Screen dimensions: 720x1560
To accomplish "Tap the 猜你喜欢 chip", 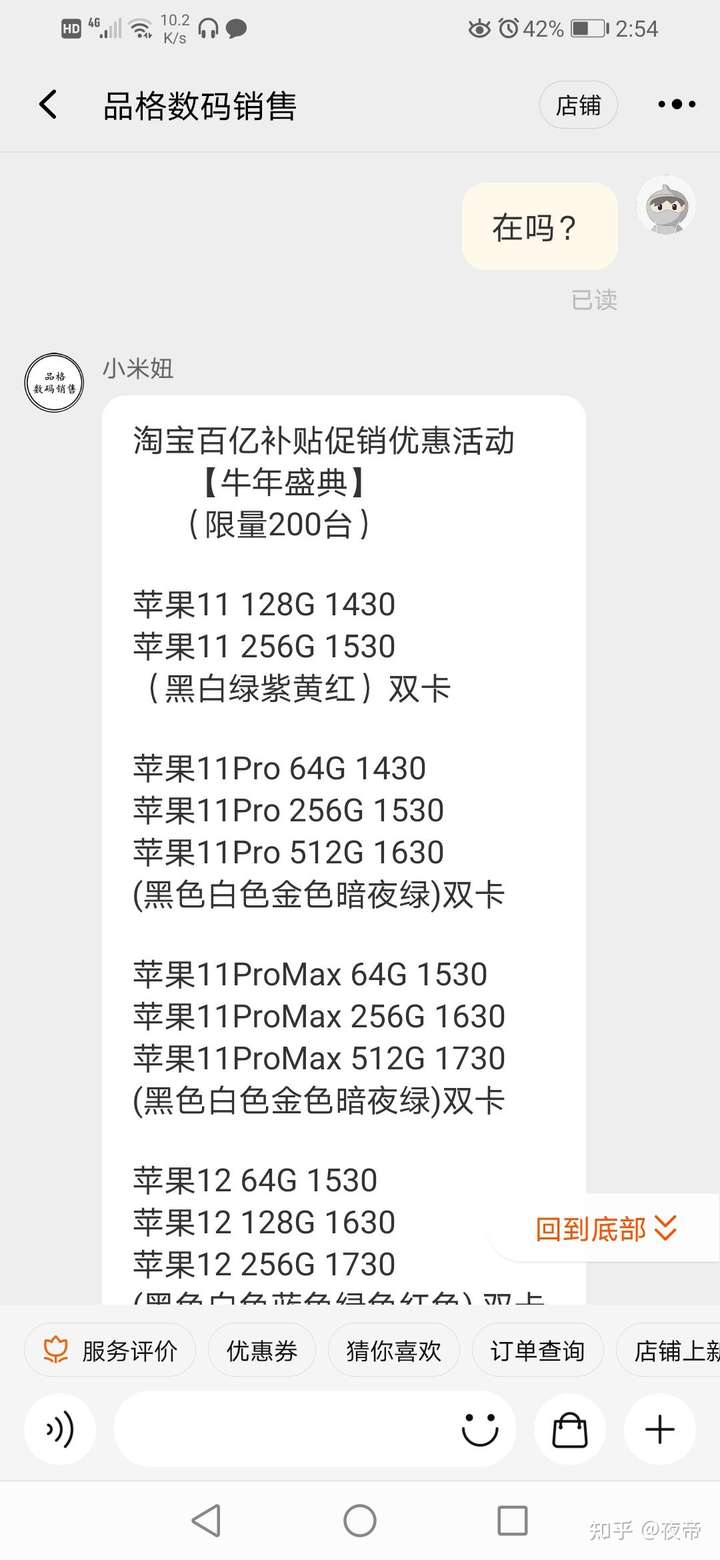I will tap(393, 1352).
